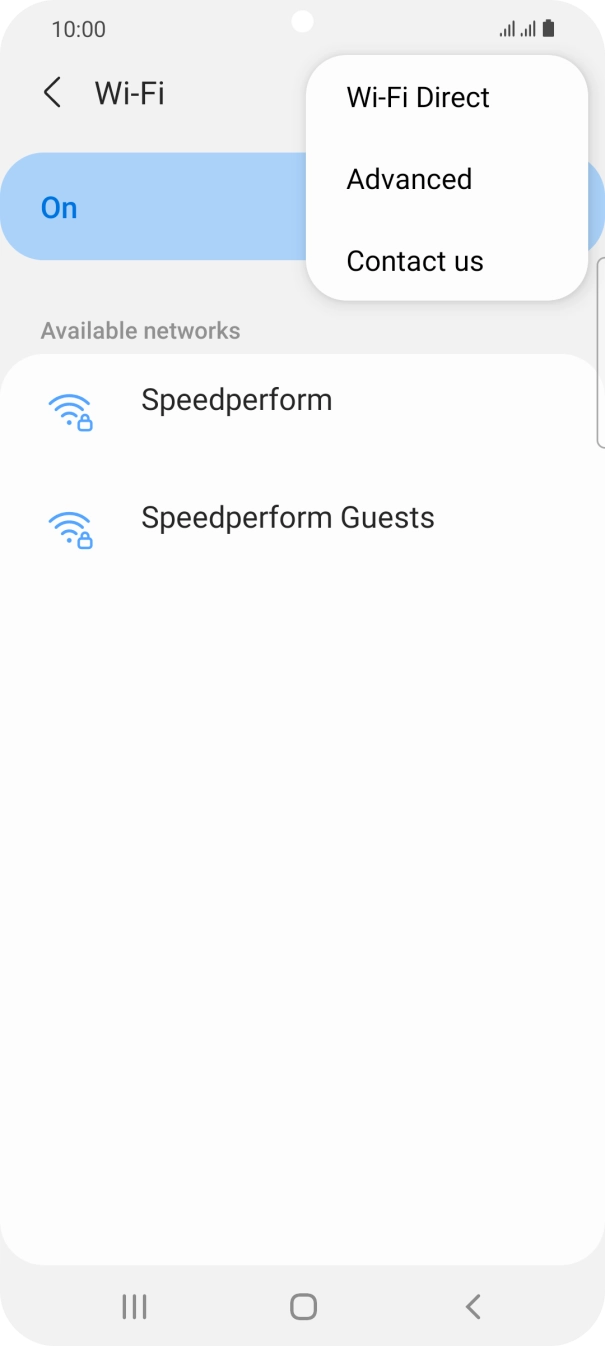Screen dimensions: 605x1346
Task: Connect to the Speedperform network
Action: (x=237, y=401)
